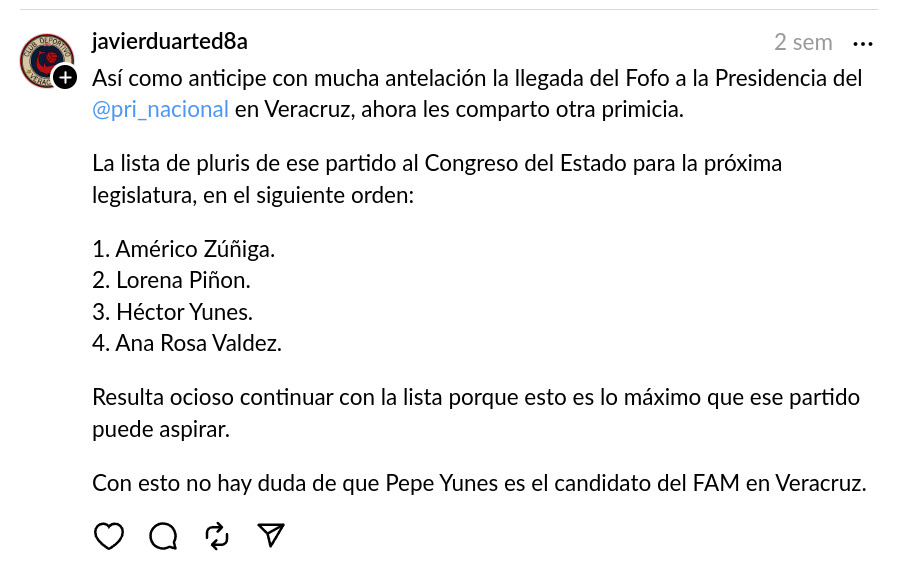917x567 pixels.
Task: Open javierduarted8a's profile from username
Action: [169, 41]
